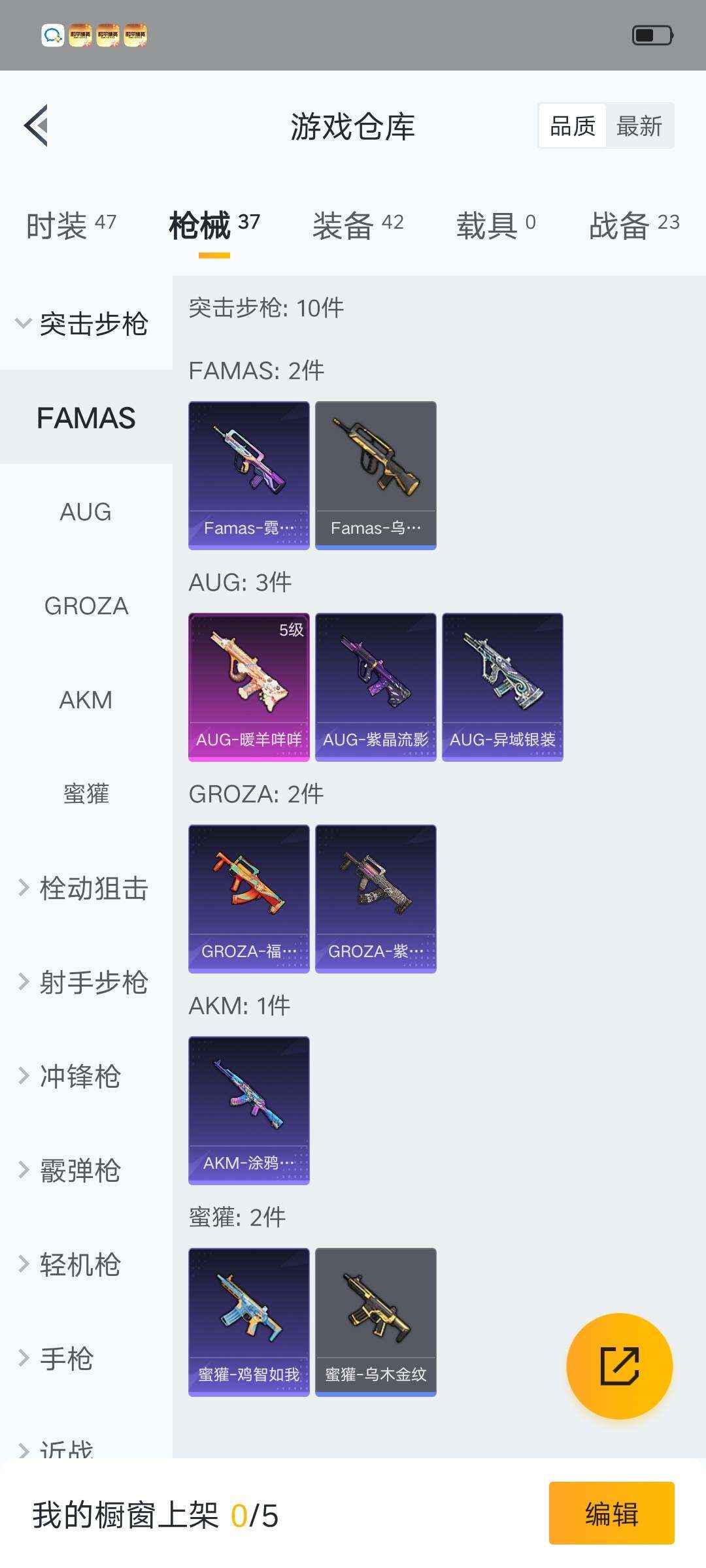Image resolution: width=706 pixels, height=1568 pixels.
Task: Expand the 栓动狙击 category
Action: point(88,889)
